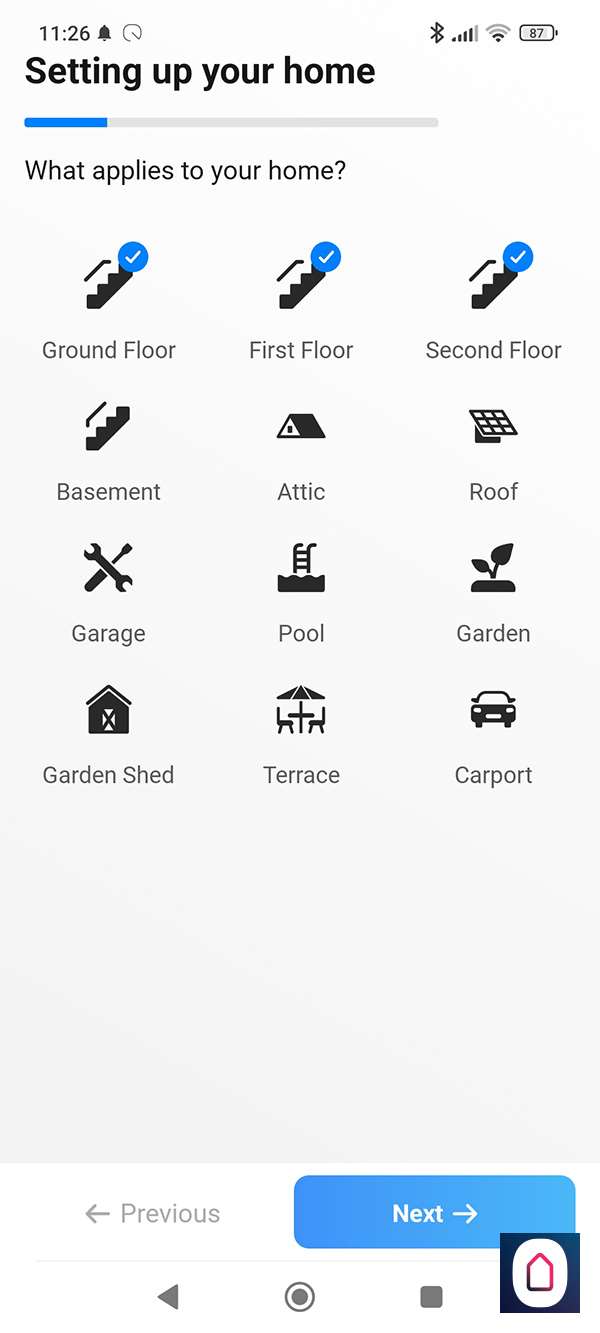Viewport: 600px width, 1333px height.
Task: Choose the Garden Shed option
Action: coord(108,731)
